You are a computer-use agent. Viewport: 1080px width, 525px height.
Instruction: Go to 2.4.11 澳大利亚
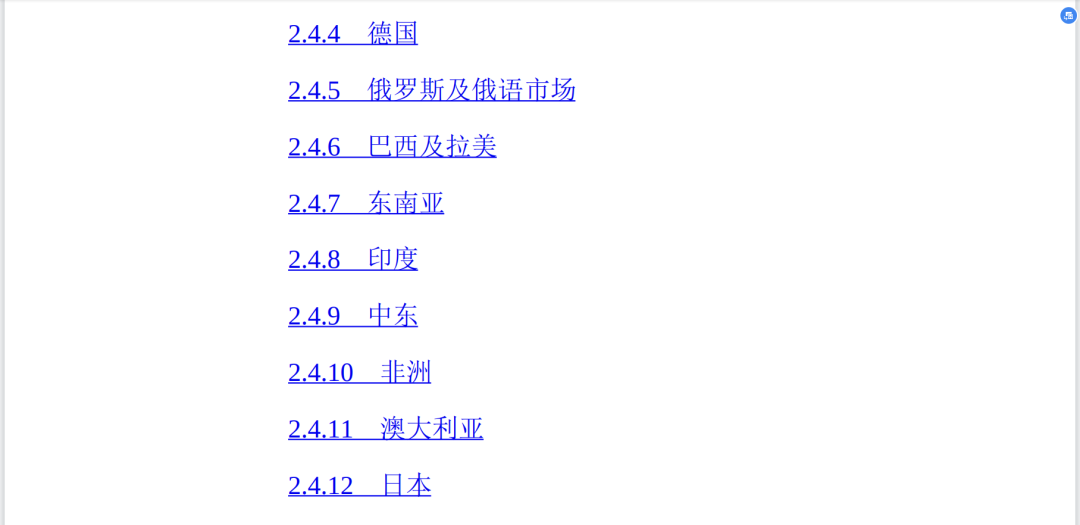point(385,429)
